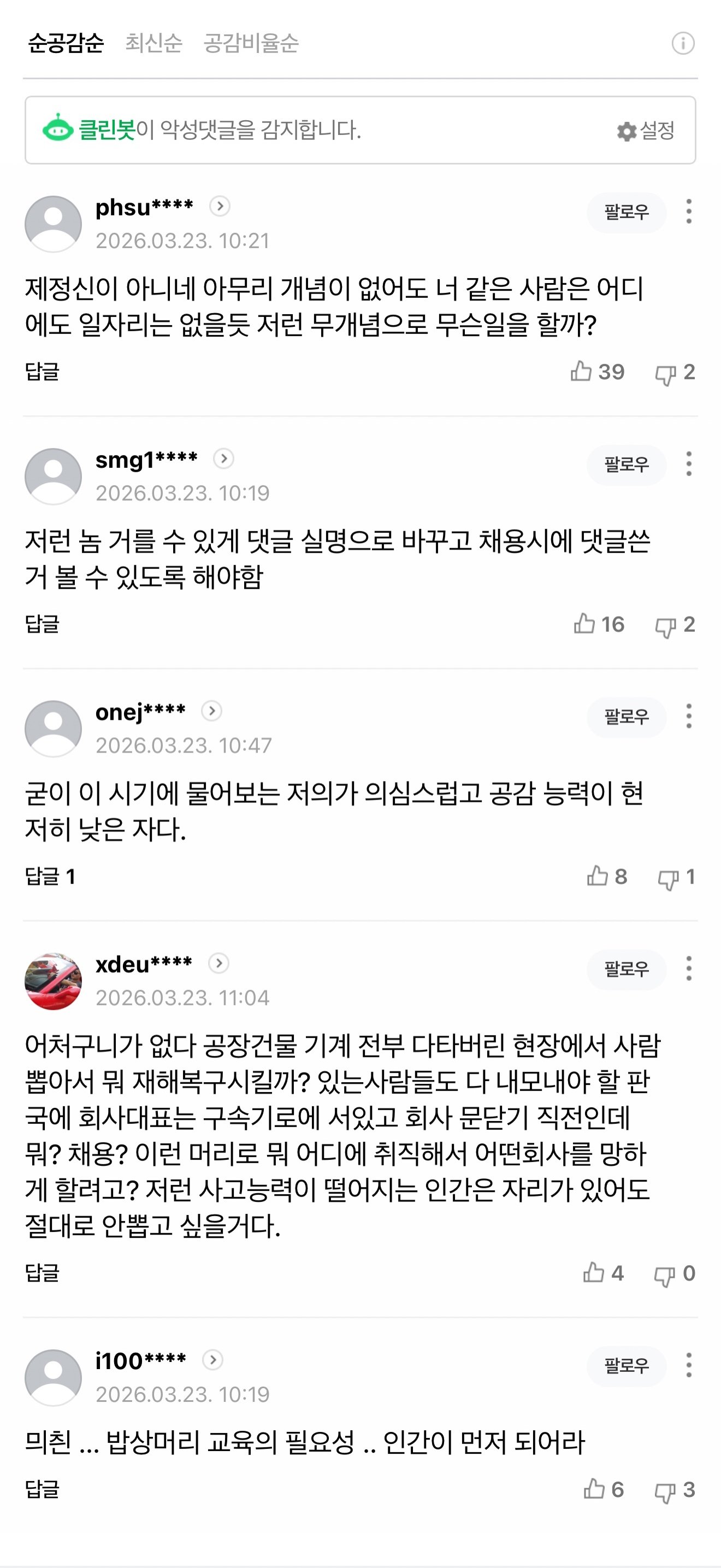Follow user phsu****
The width and height of the screenshot is (721, 1568).
click(x=626, y=212)
